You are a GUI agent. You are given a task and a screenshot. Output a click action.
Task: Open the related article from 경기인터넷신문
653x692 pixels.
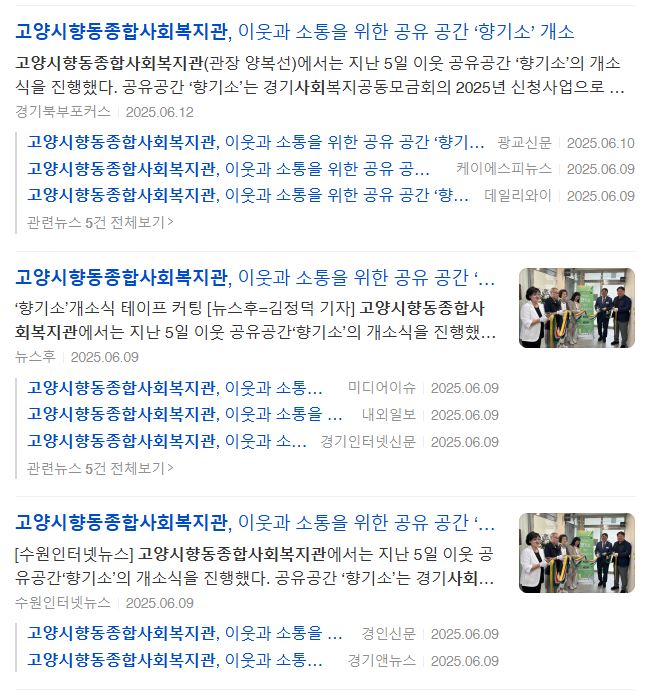point(167,441)
